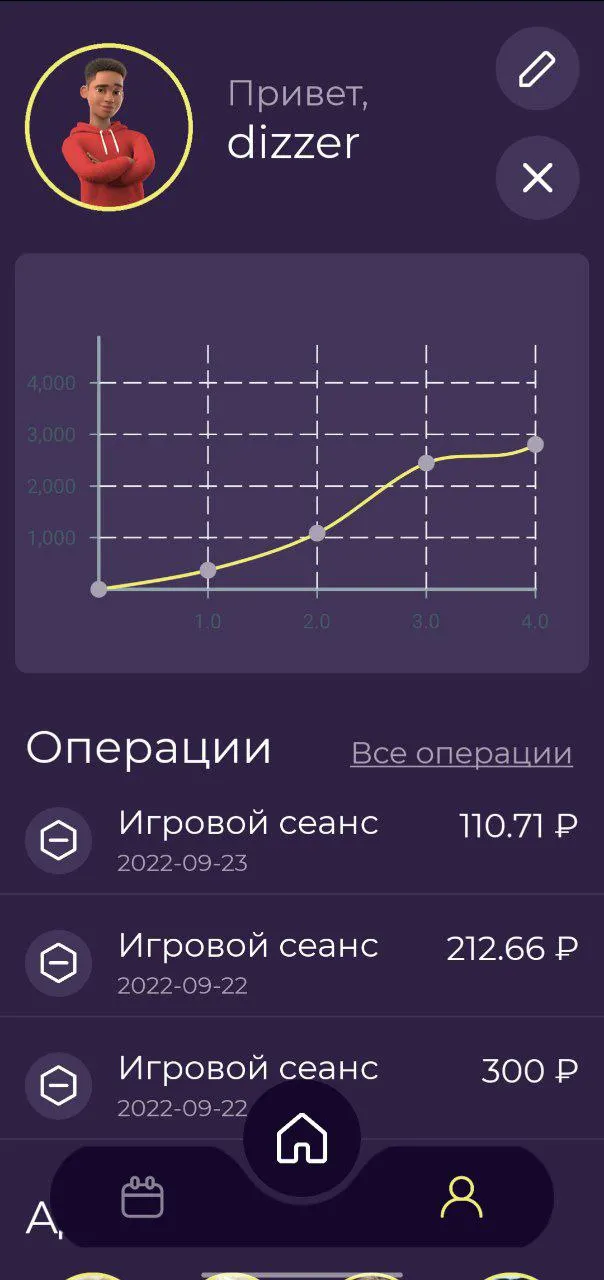
Task: Close the profile with the X button
Action: coord(538,178)
